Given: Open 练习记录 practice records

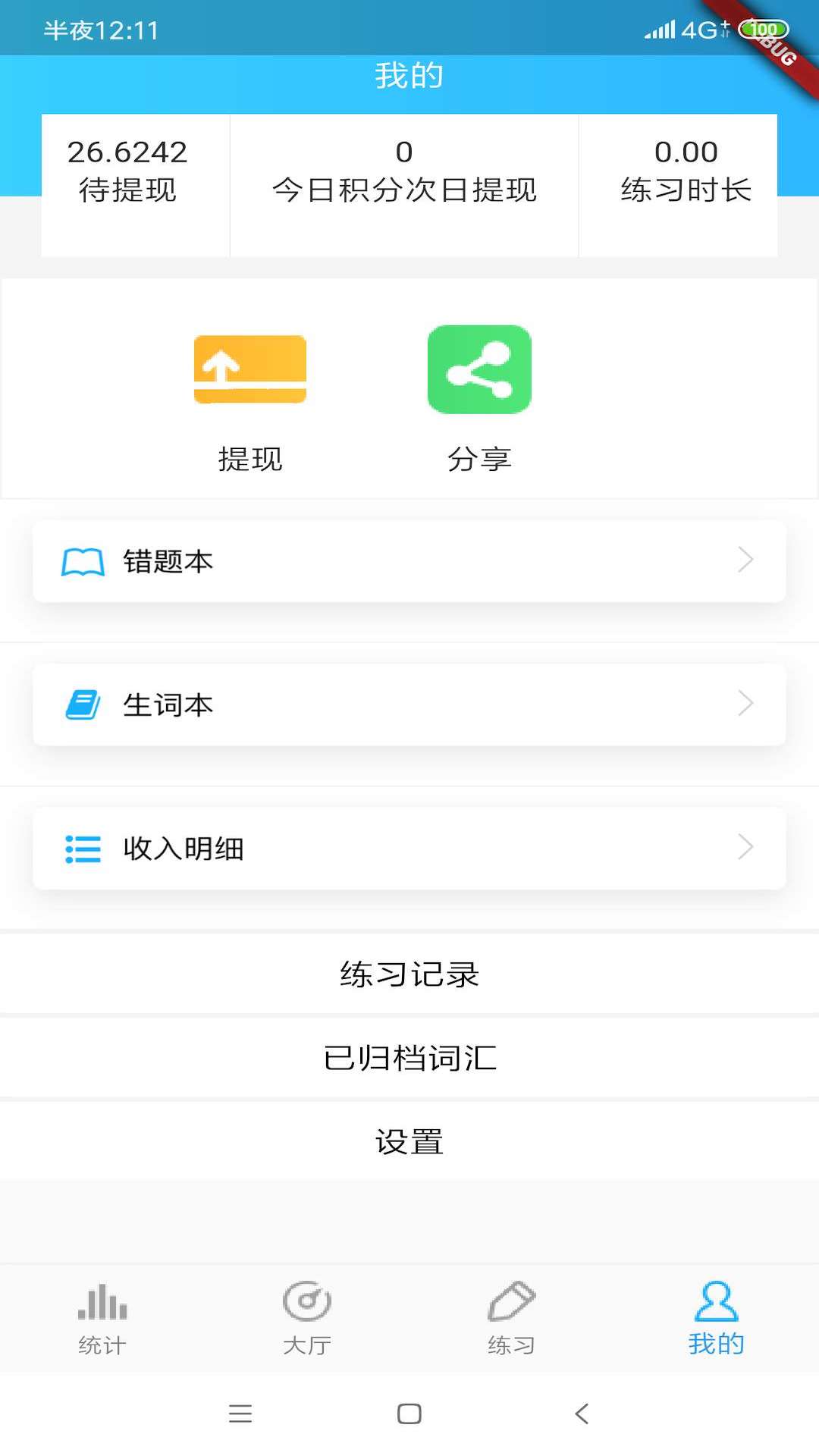Looking at the screenshot, I should (409, 974).
